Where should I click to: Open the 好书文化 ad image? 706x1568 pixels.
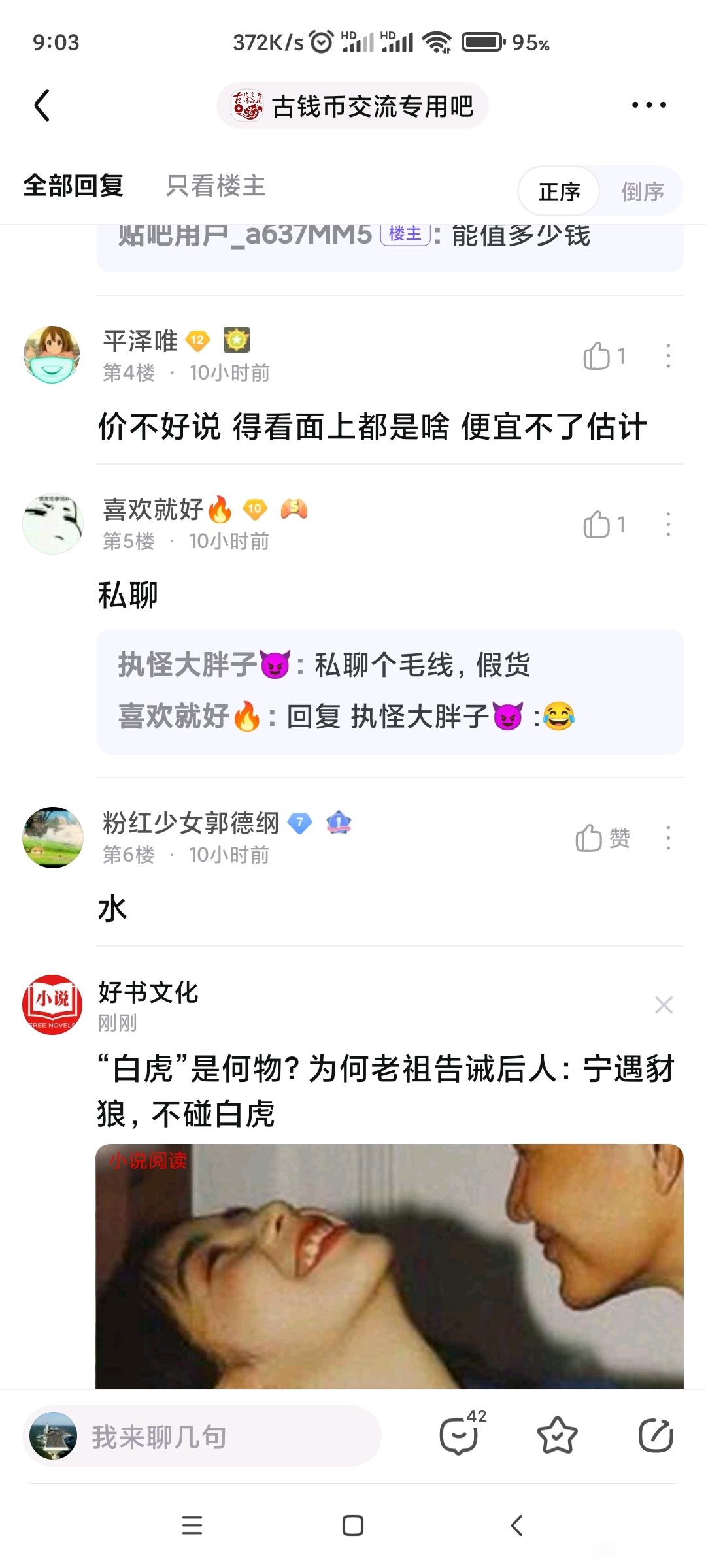(x=390, y=1266)
